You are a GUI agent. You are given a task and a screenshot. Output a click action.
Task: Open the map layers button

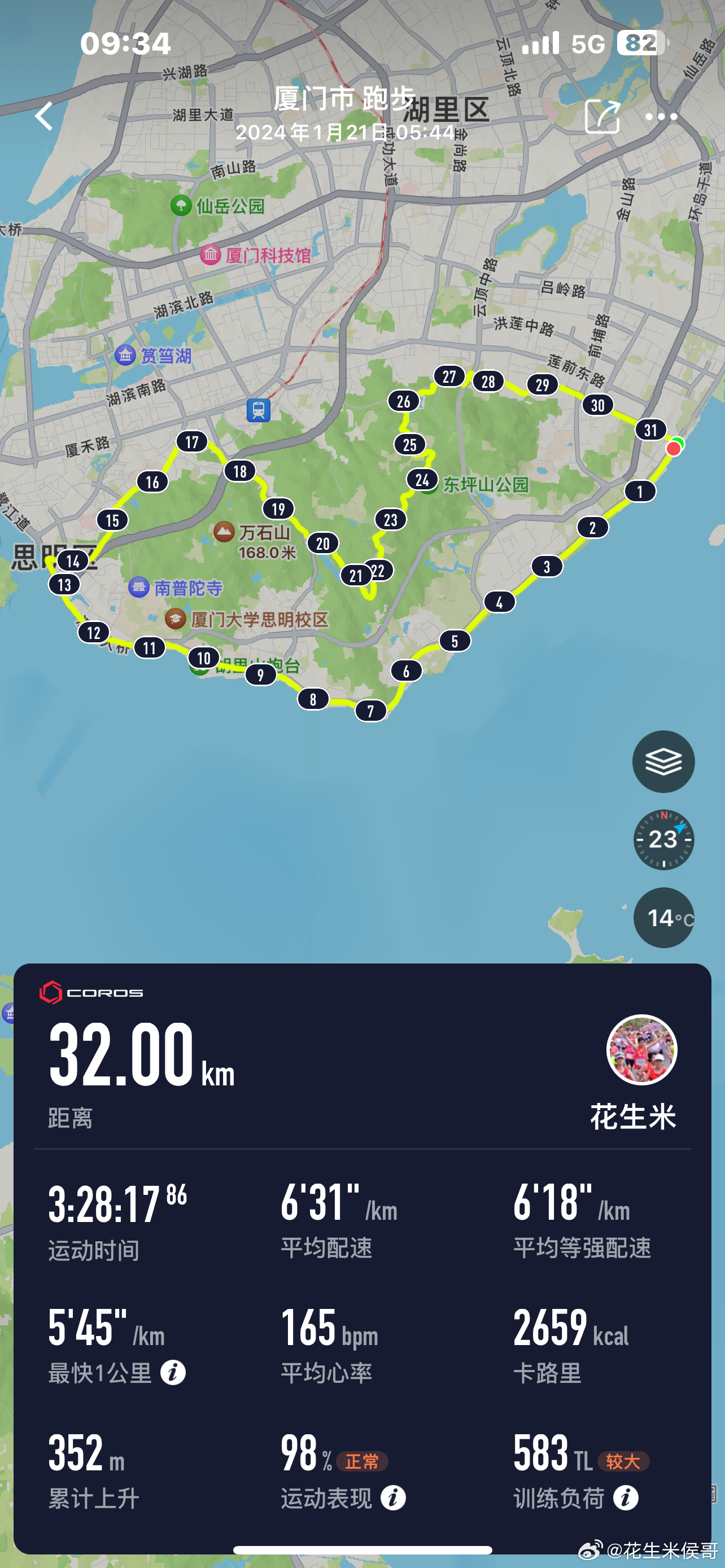[x=663, y=761]
